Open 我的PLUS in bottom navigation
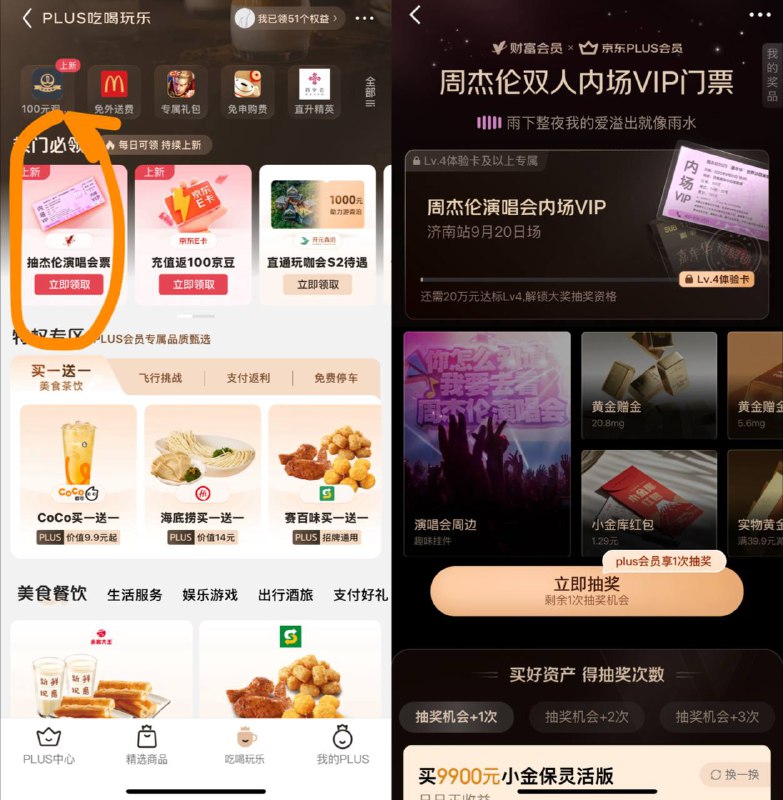 pyautogui.click(x=343, y=746)
